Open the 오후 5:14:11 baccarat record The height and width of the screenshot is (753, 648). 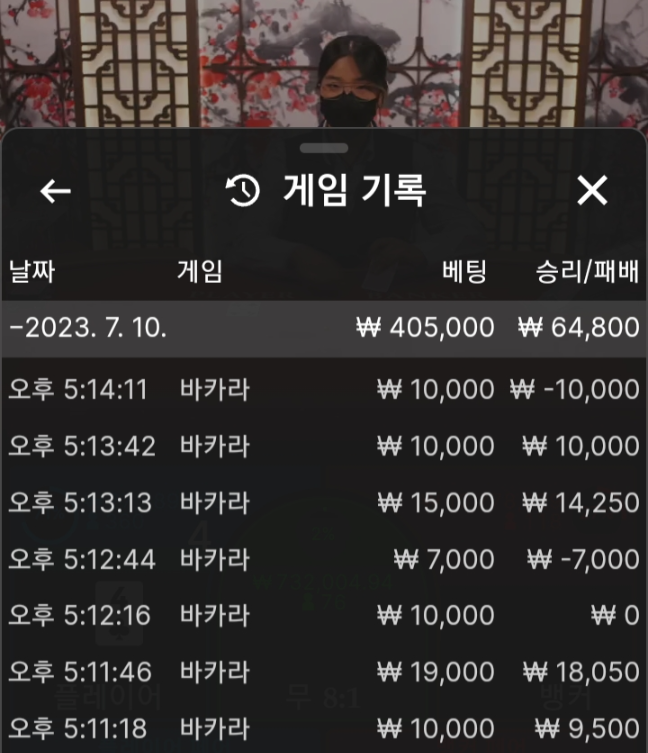click(324, 389)
